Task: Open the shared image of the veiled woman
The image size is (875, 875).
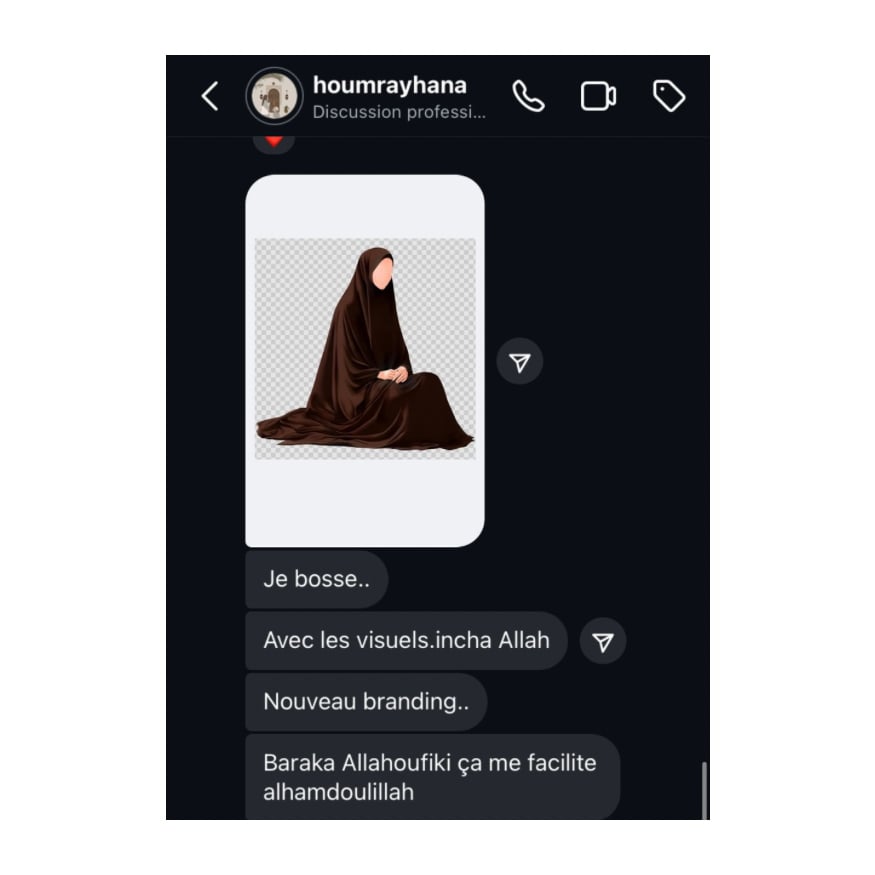Action: 365,360
